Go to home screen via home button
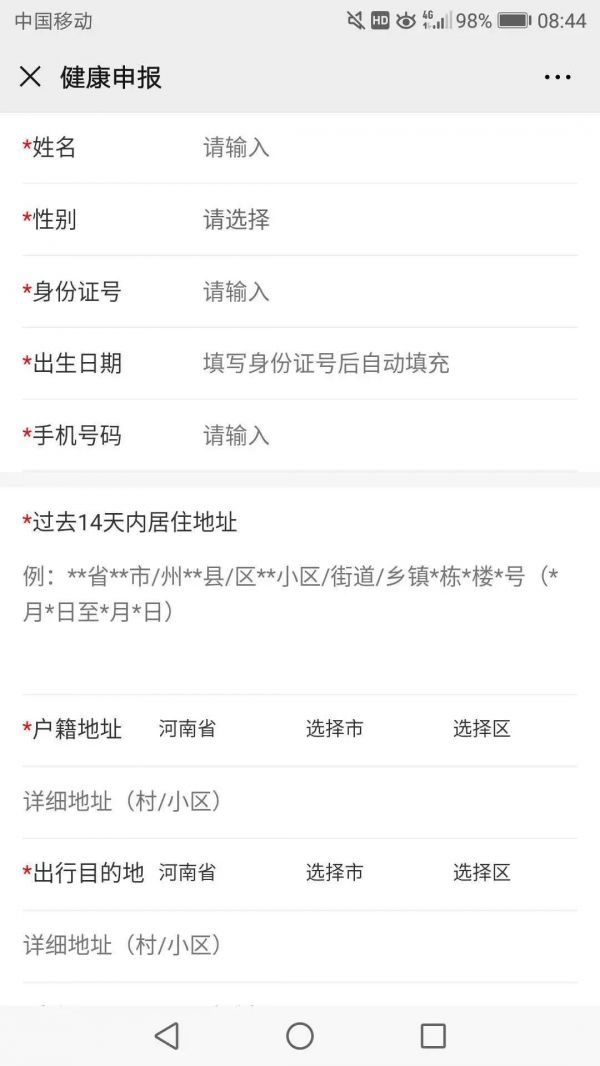Screen dimensions: 600x1066 pos(300,1036)
